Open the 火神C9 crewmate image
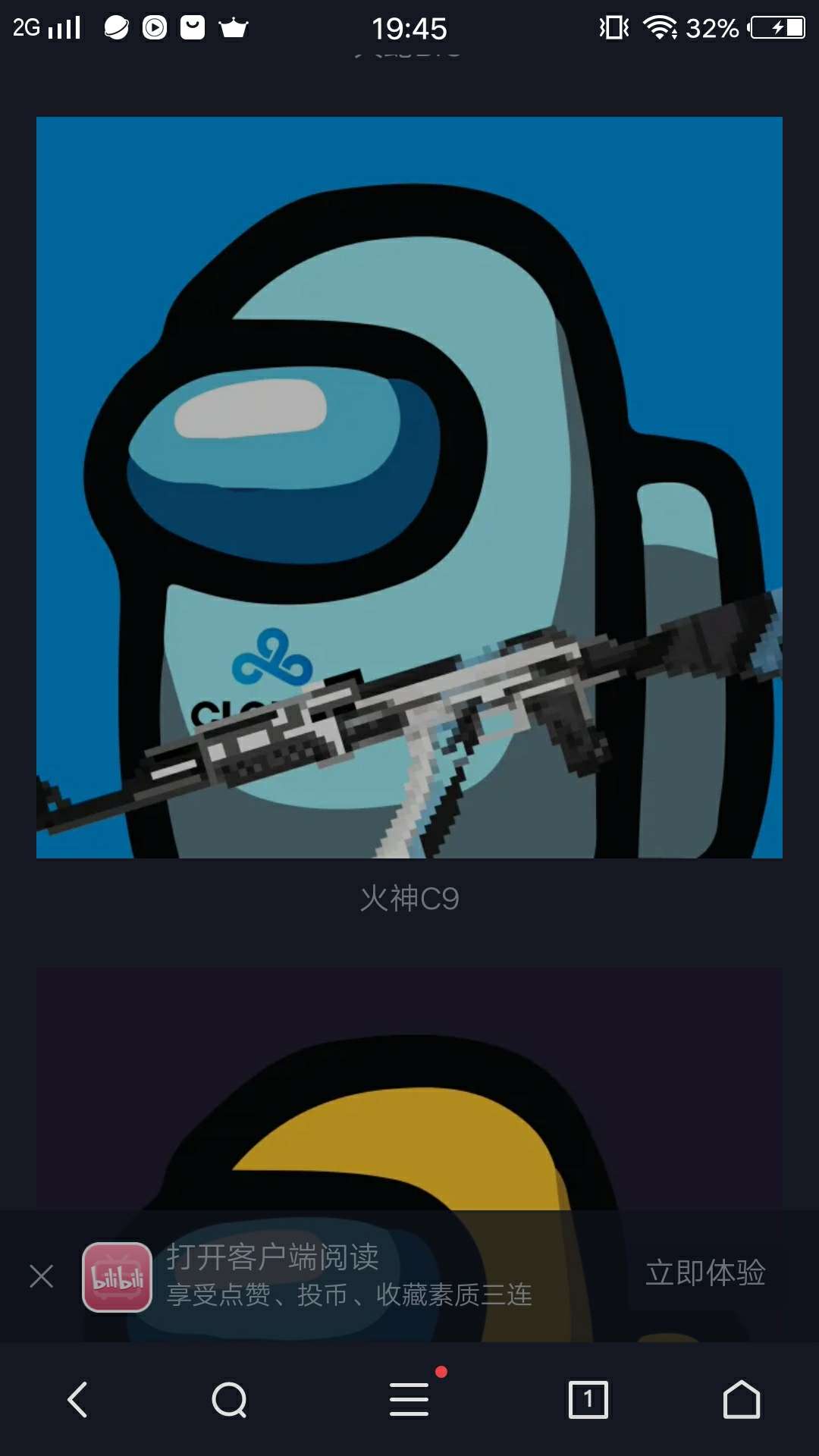The height and width of the screenshot is (1456, 819). click(409, 487)
